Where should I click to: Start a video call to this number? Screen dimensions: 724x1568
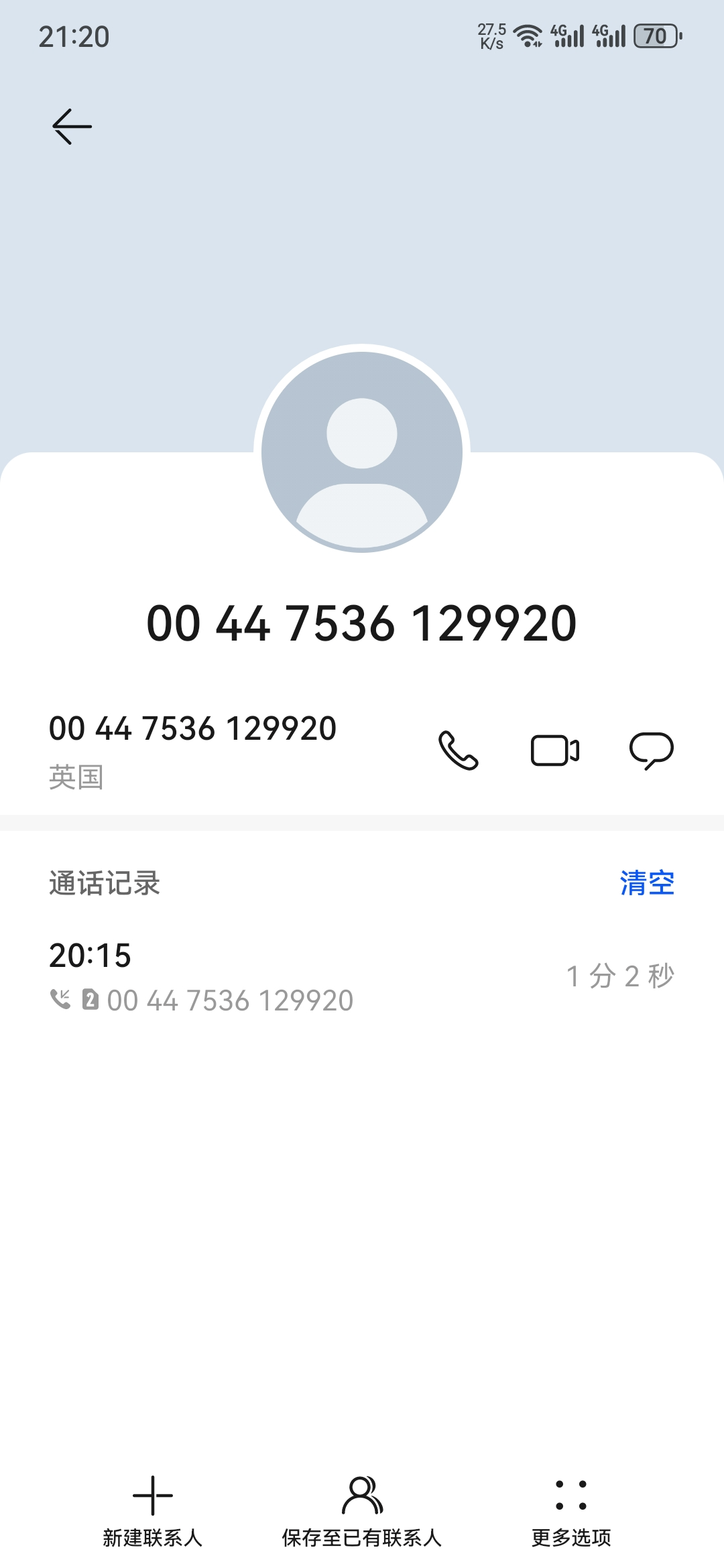pyautogui.click(x=555, y=750)
